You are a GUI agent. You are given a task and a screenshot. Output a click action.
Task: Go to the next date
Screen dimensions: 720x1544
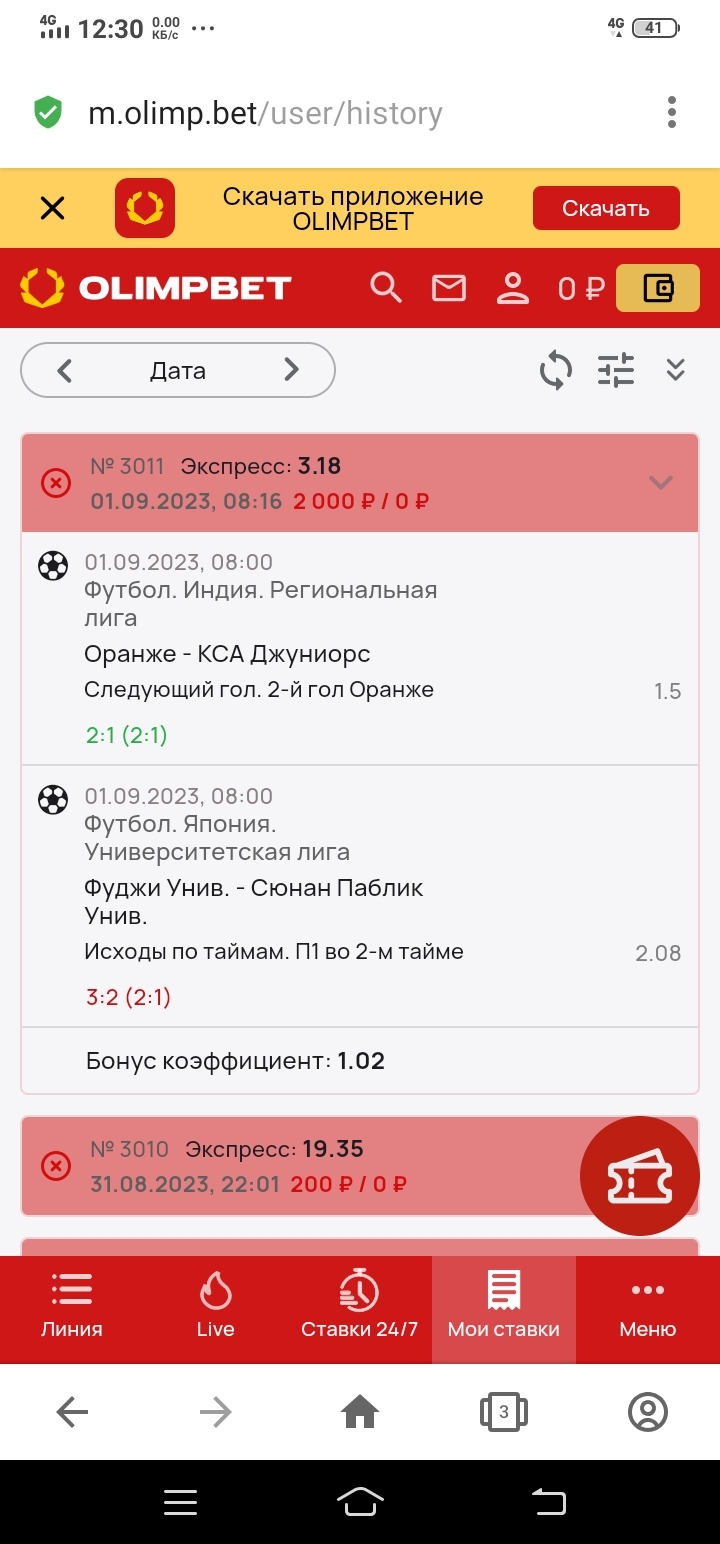(x=291, y=371)
